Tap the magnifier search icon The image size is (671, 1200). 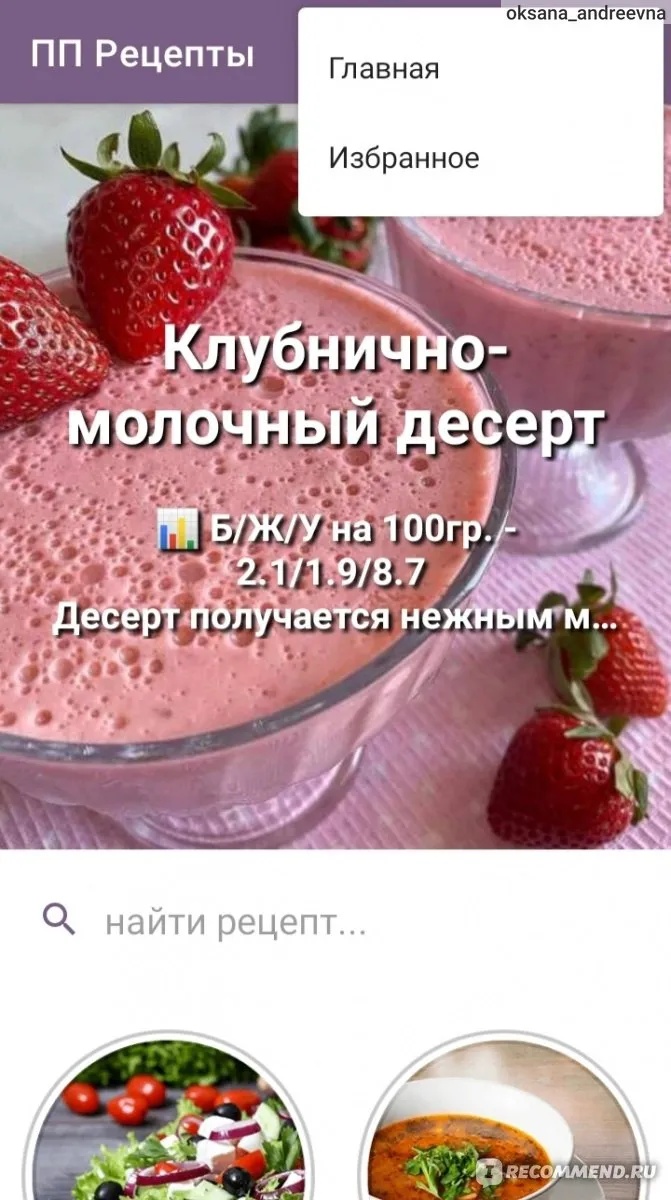click(59, 919)
